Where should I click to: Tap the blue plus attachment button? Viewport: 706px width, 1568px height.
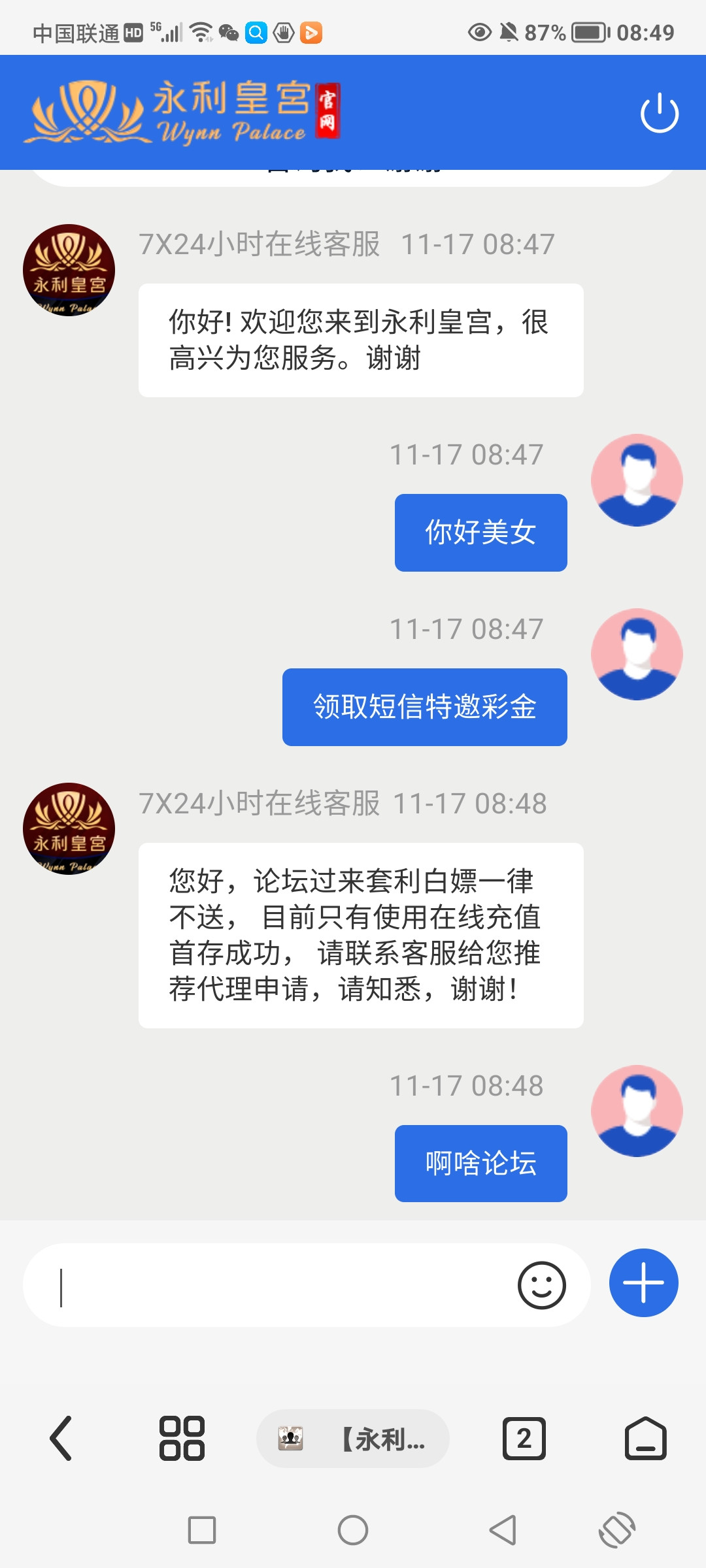coord(643,1283)
